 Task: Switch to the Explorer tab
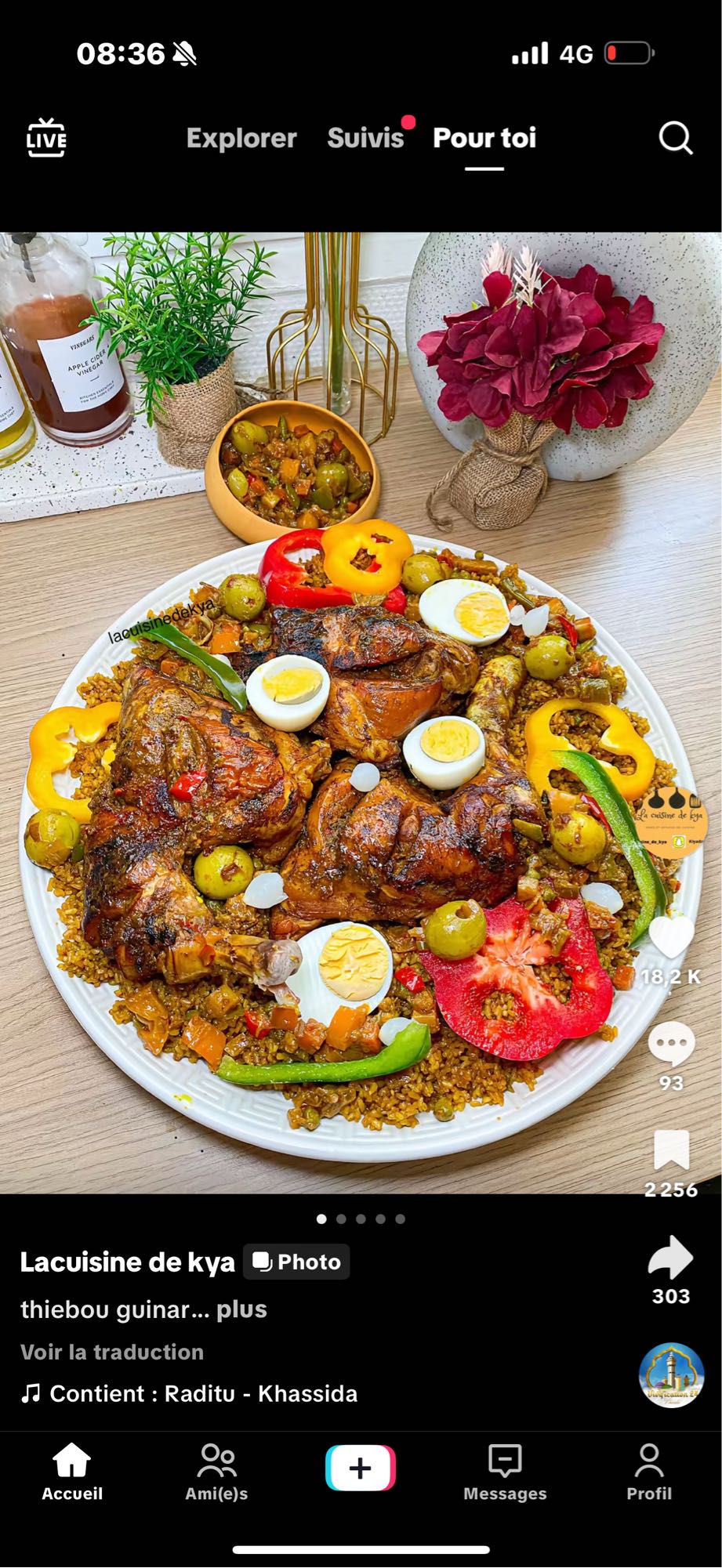pos(241,139)
